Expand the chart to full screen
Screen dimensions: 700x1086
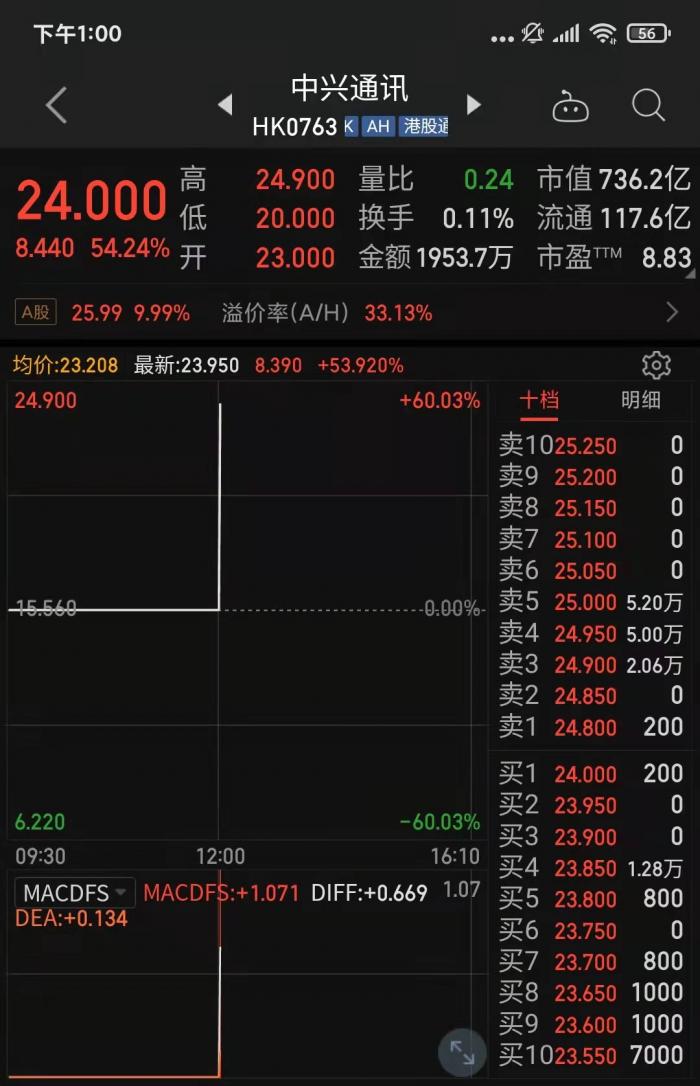pos(462,1052)
